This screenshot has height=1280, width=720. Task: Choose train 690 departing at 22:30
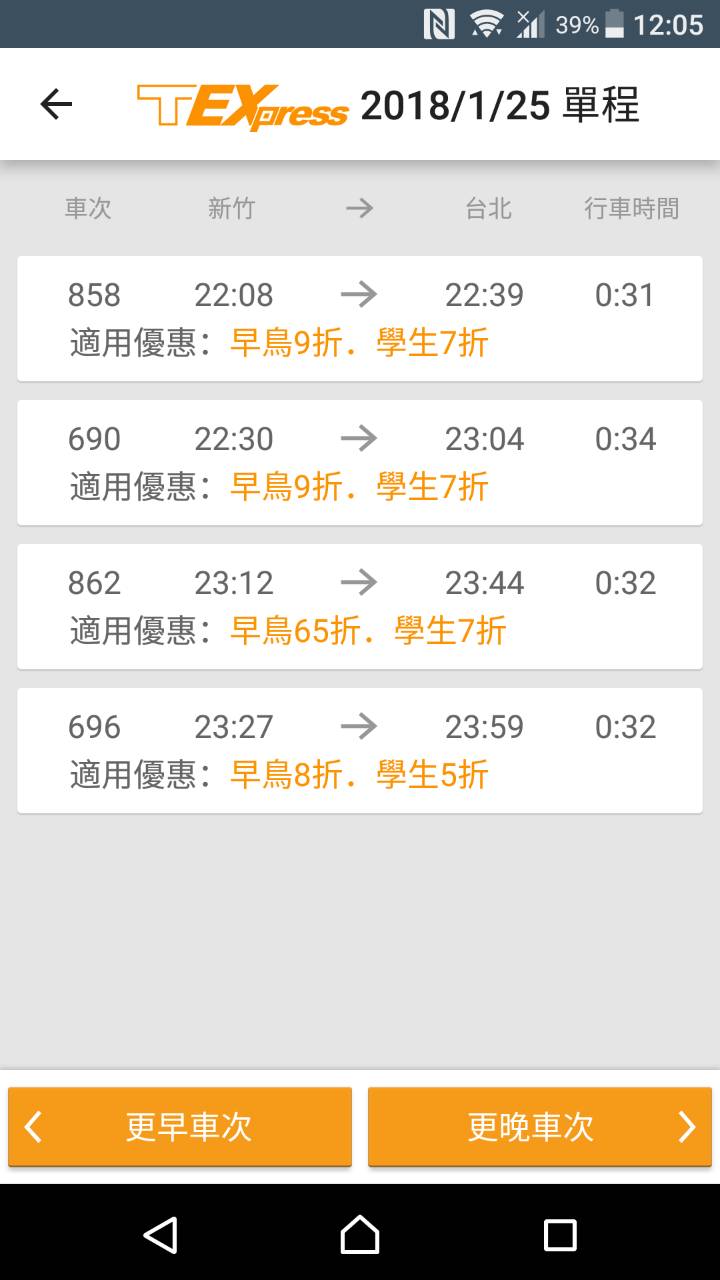tap(360, 462)
